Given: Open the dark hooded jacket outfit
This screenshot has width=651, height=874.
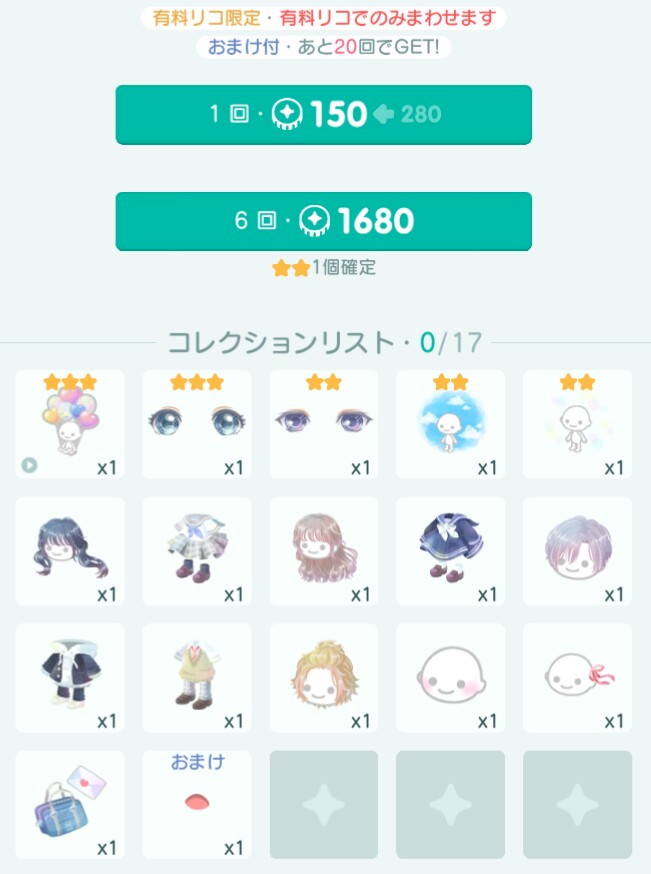Looking at the screenshot, I should [x=70, y=678].
